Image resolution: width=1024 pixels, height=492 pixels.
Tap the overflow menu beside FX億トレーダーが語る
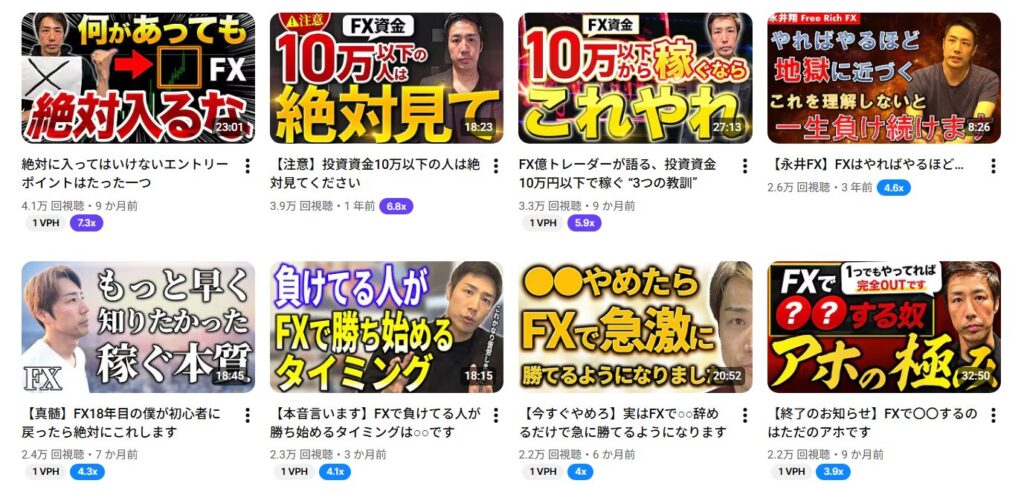click(744, 166)
